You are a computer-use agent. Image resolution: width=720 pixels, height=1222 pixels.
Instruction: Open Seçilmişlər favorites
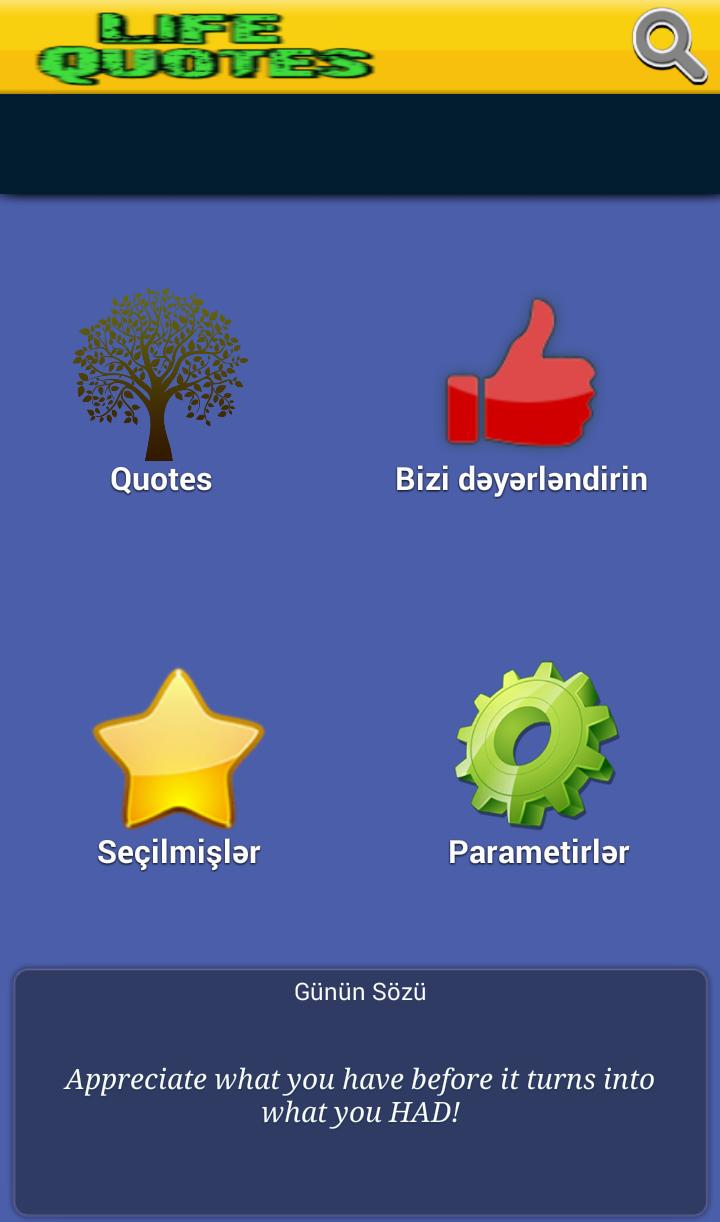(x=178, y=768)
